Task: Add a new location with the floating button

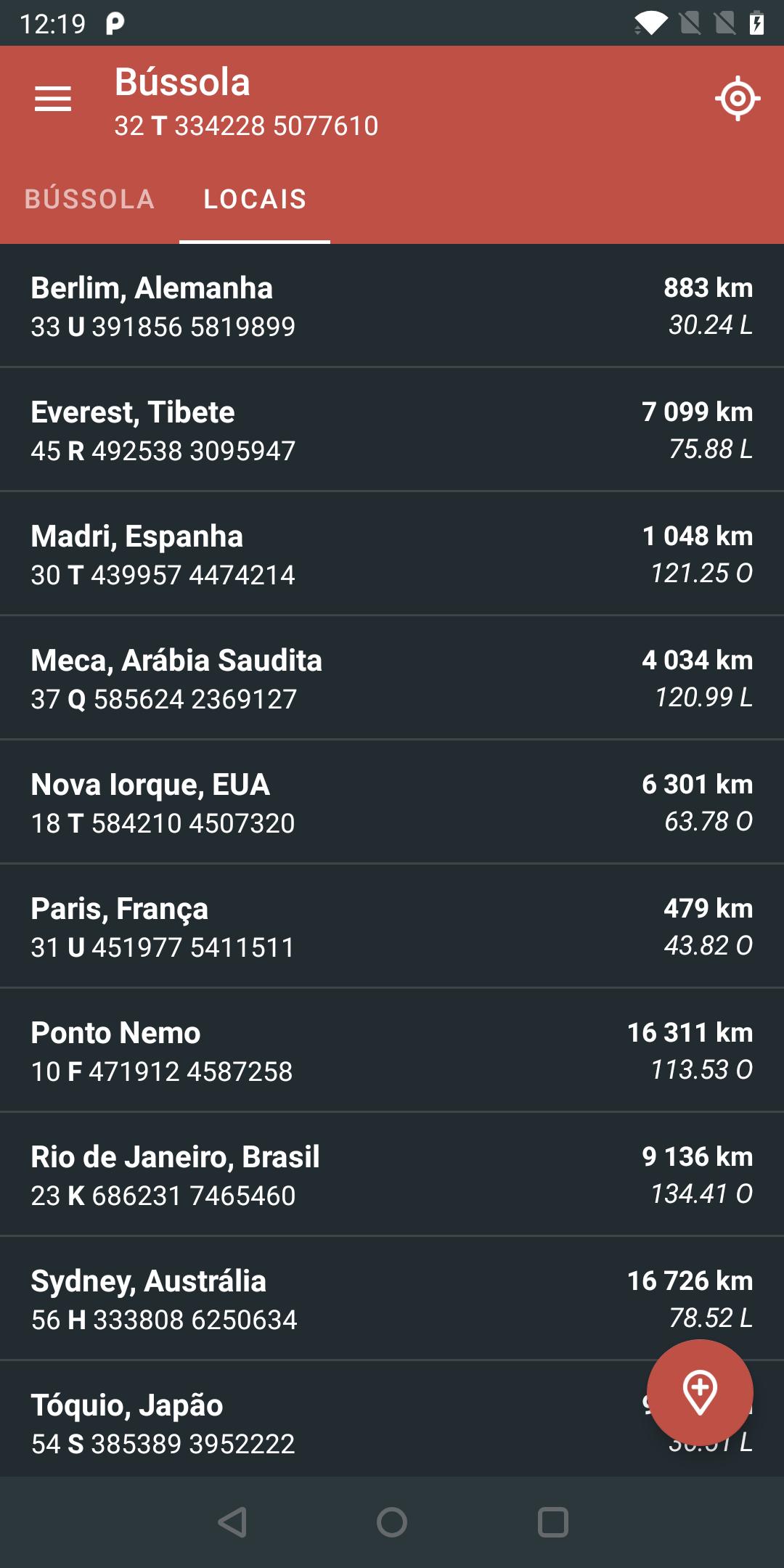Action: coord(700,1392)
